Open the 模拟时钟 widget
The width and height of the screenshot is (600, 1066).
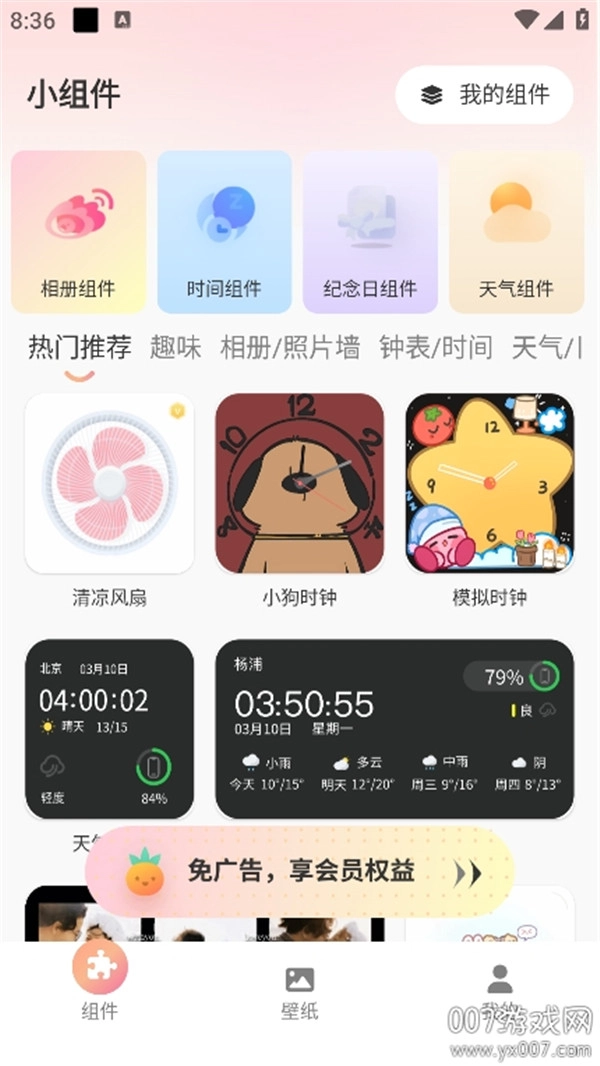(489, 484)
